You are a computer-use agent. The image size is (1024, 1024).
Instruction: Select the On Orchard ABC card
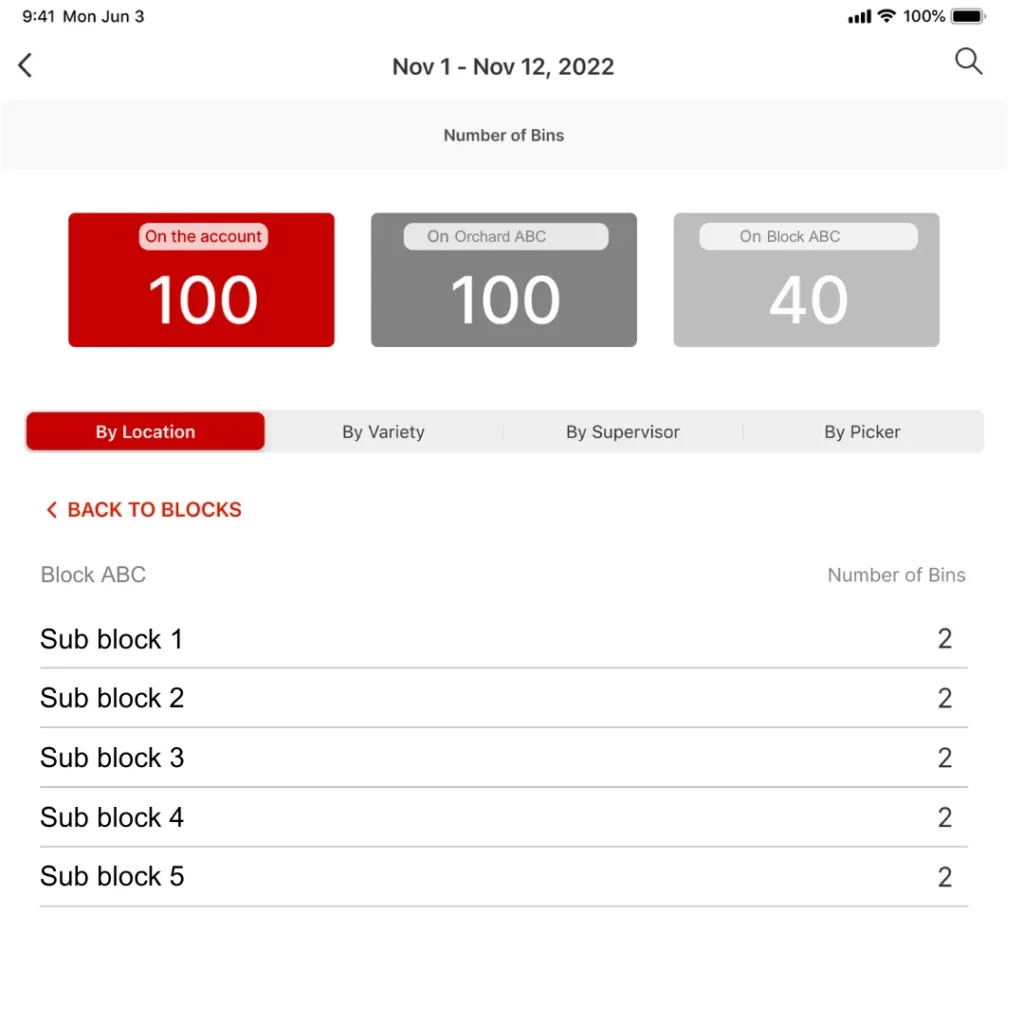click(503, 280)
